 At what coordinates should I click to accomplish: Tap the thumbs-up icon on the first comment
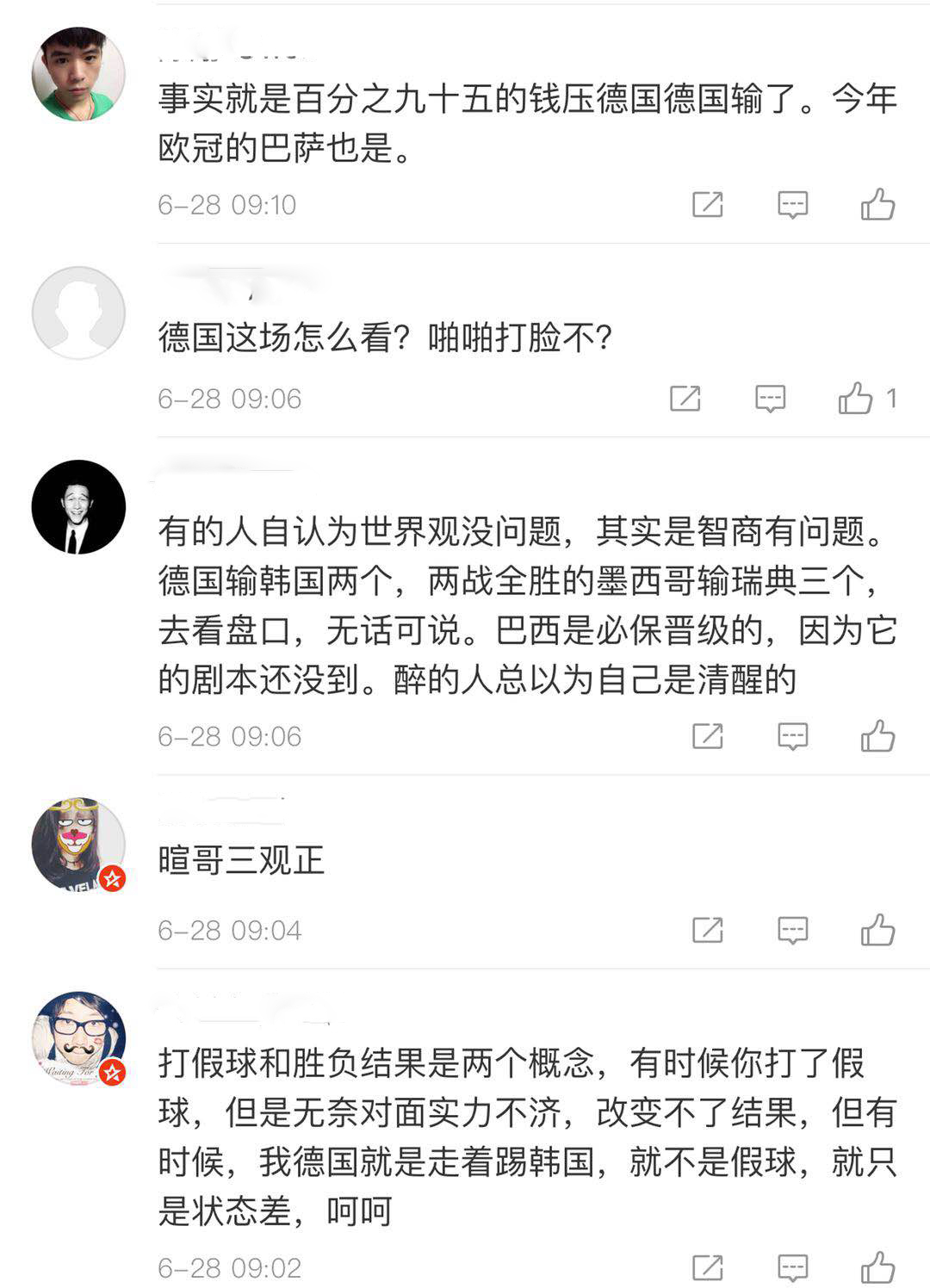(x=880, y=202)
